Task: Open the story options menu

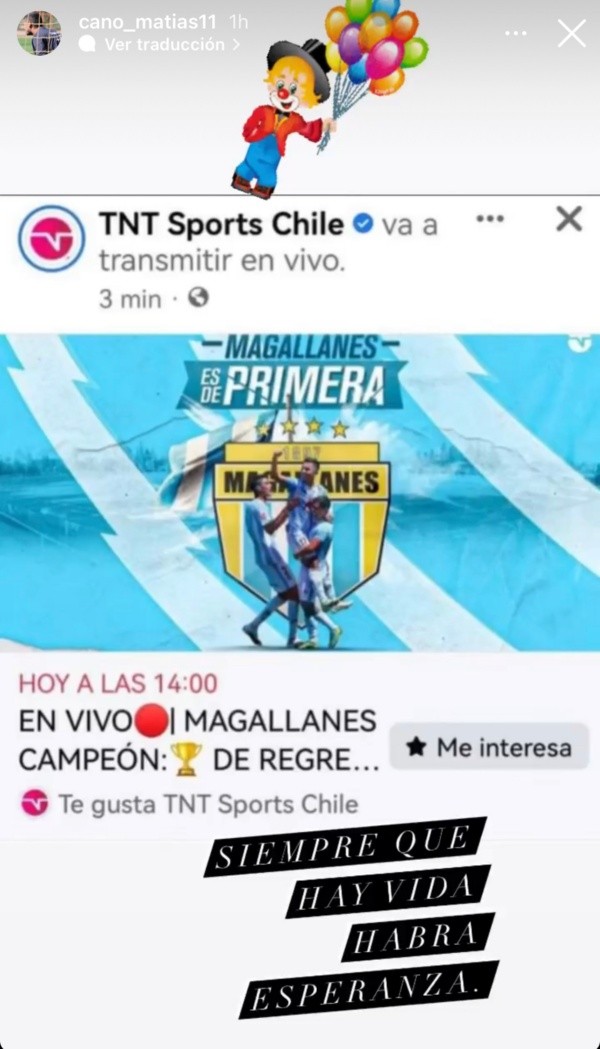Action: coord(516,34)
